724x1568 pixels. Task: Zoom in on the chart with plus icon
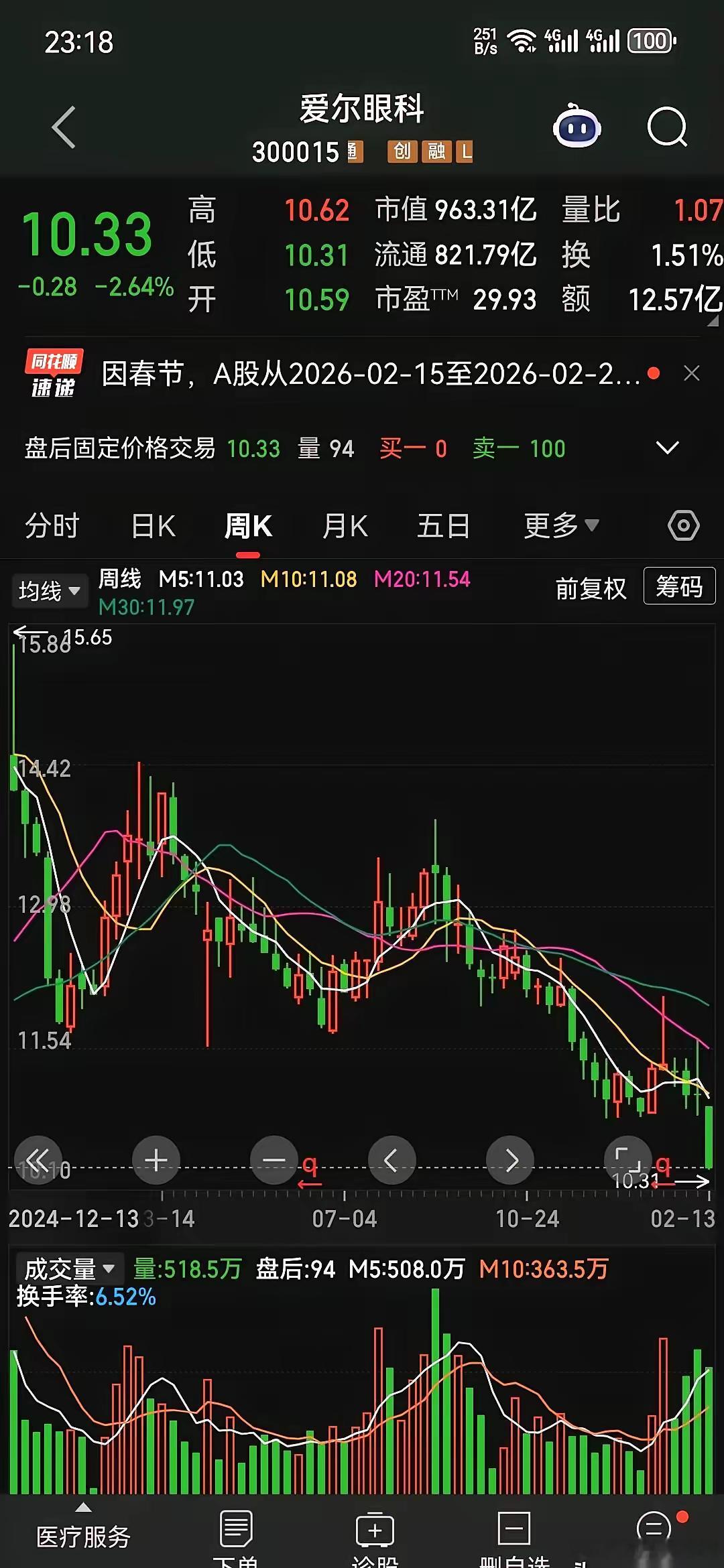tap(156, 1159)
